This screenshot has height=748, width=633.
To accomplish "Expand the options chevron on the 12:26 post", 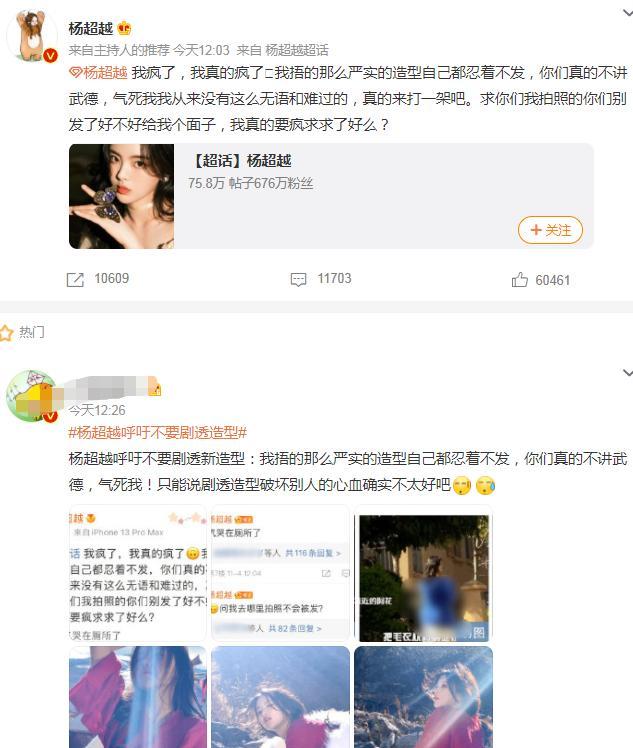I will point(627,373).
